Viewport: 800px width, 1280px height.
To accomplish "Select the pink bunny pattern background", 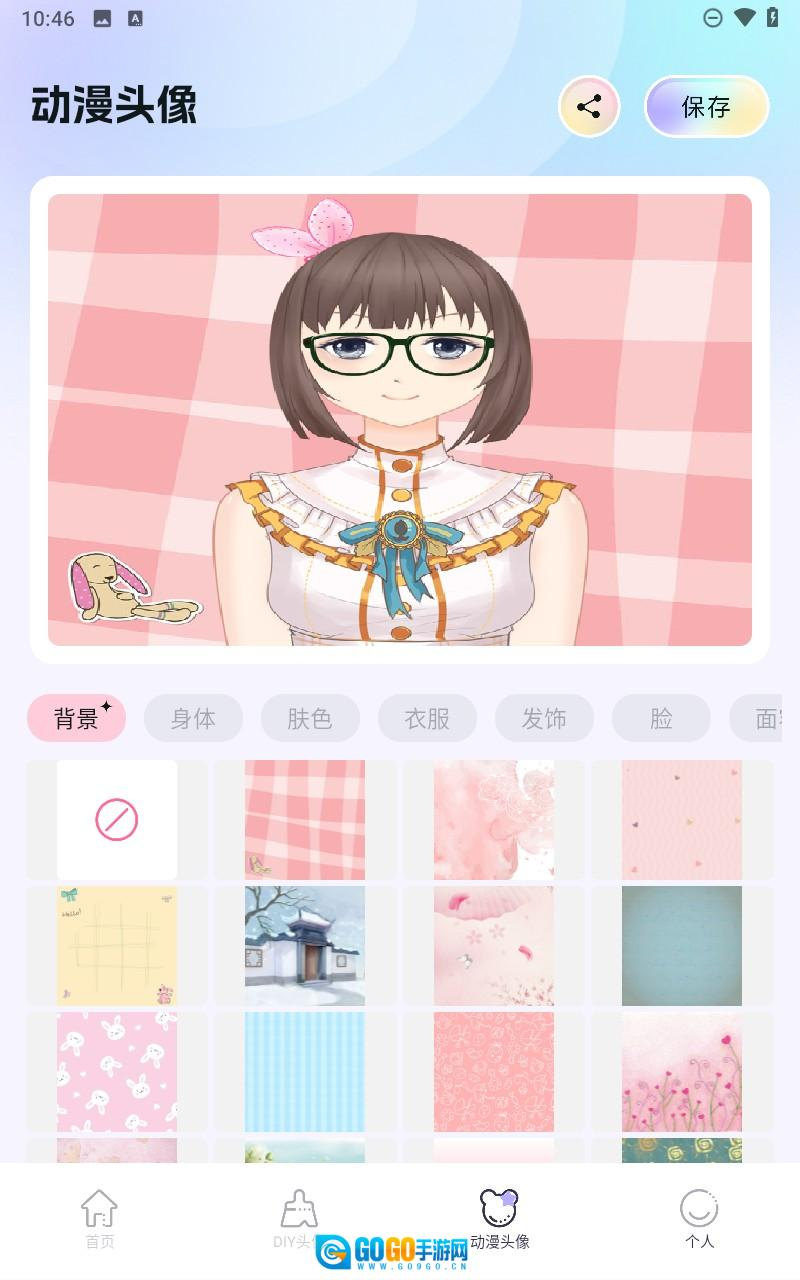I will [x=117, y=1072].
